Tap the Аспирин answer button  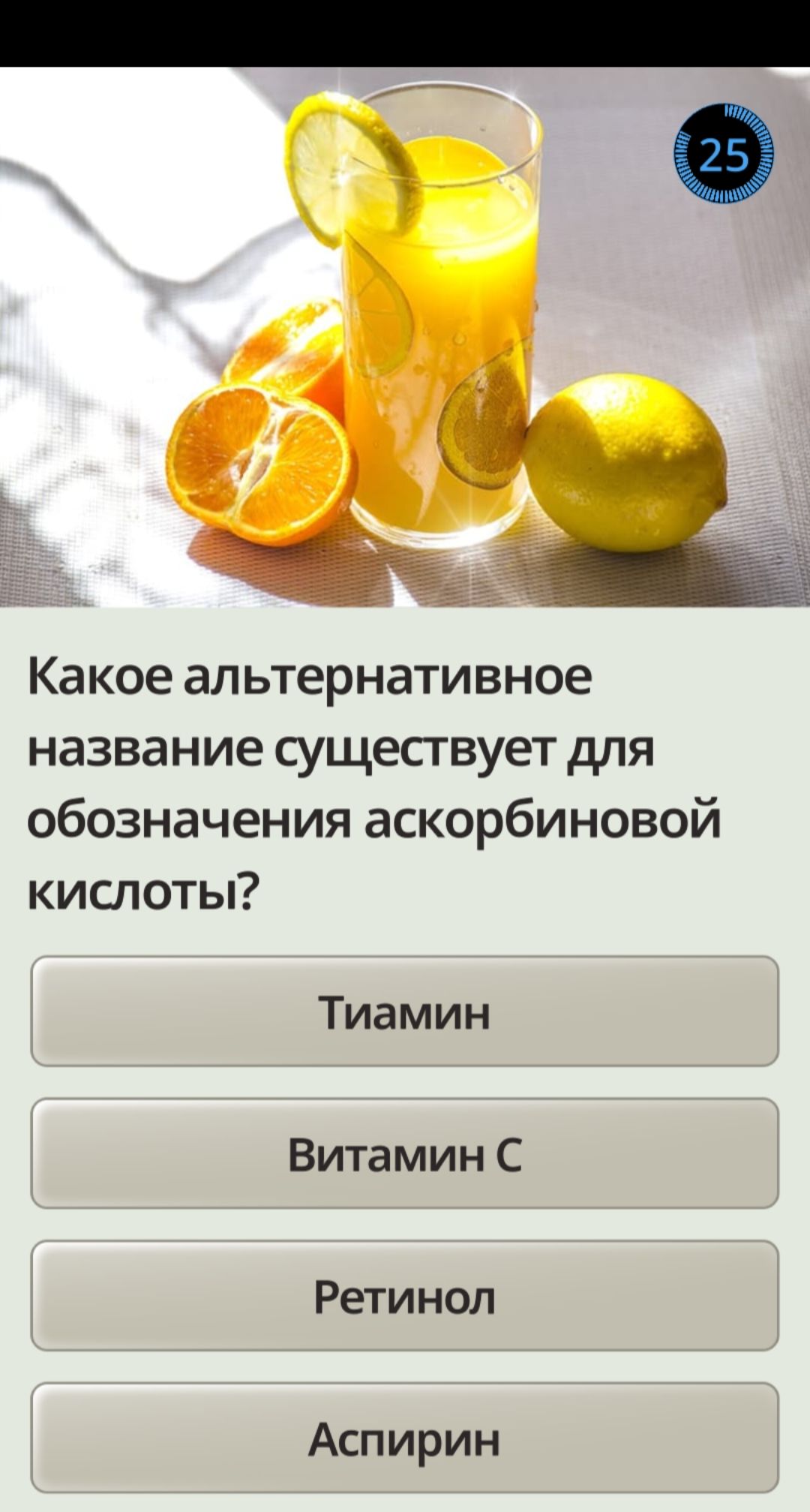pos(404,1438)
